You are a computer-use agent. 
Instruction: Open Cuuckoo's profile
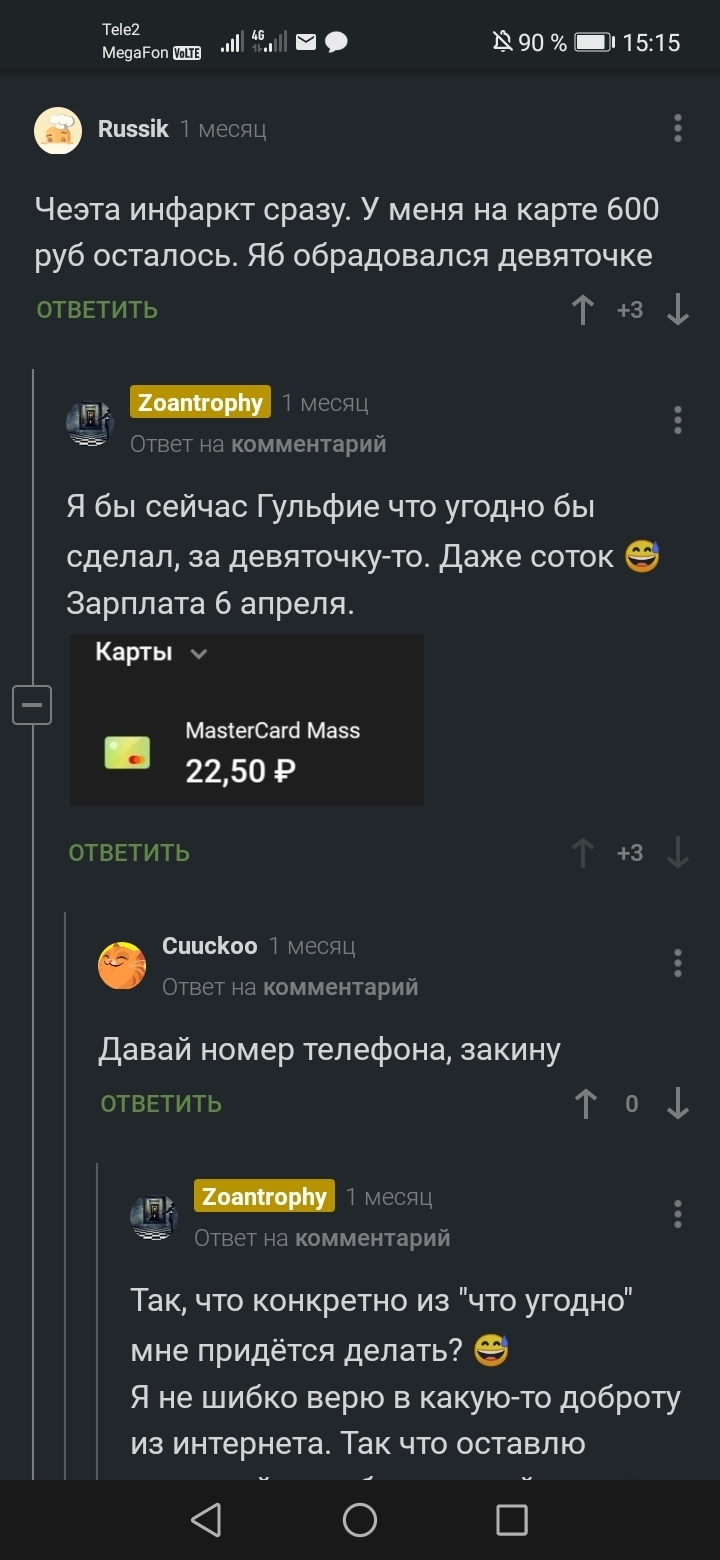click(209, 946)
